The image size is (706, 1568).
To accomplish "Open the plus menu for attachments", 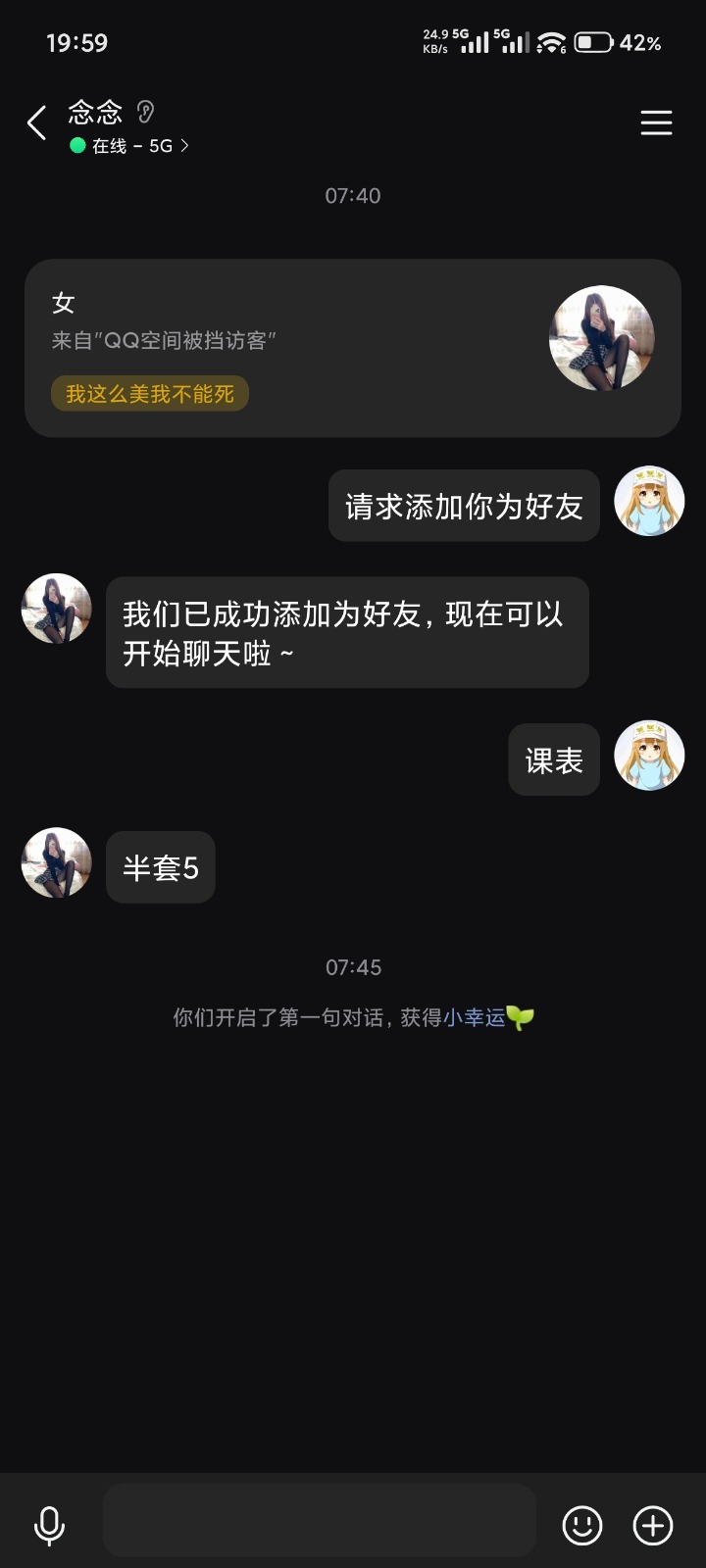I will pos(652,1525).
